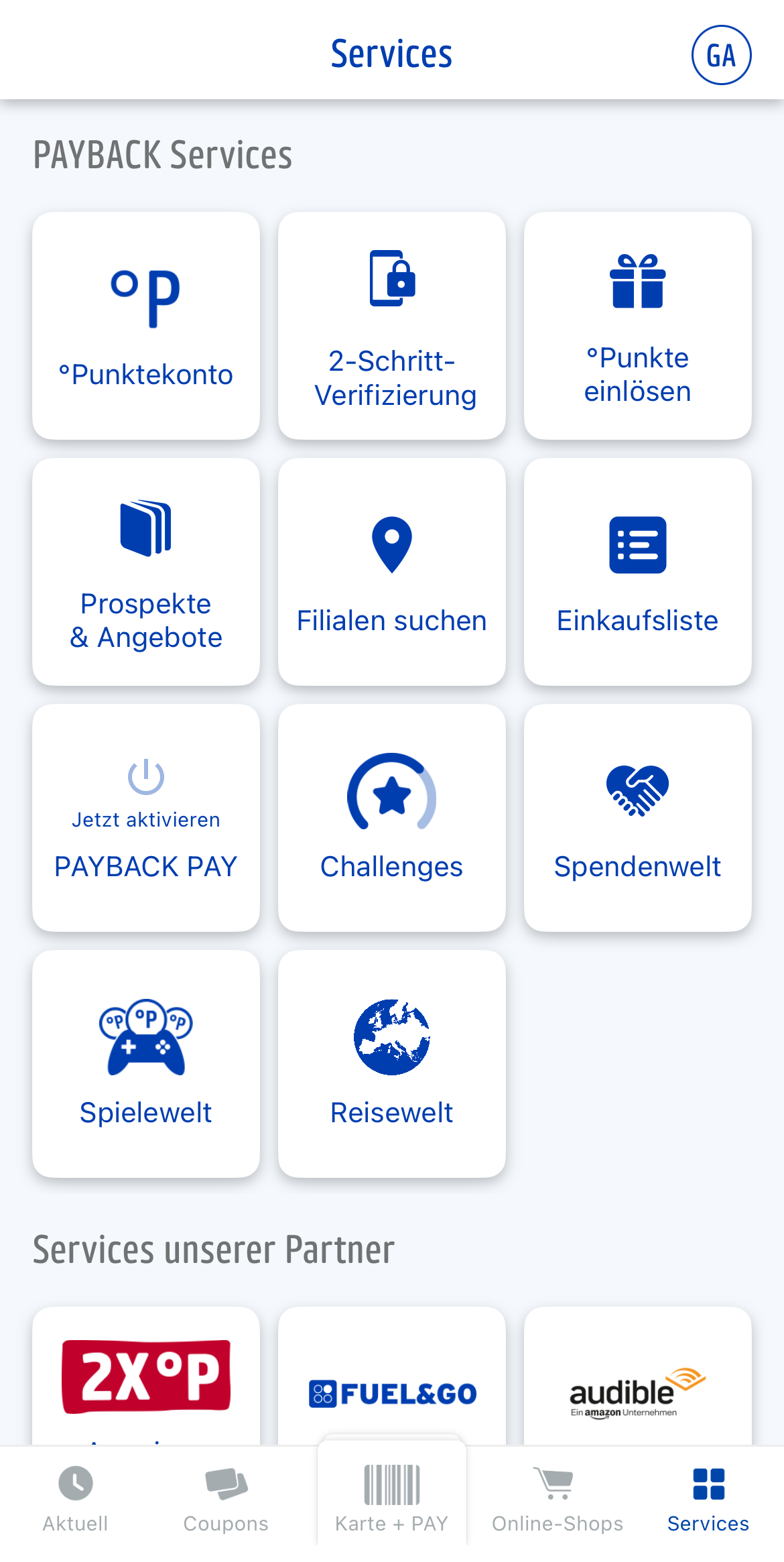Open the audible partner service
The width and height of the screenshot is (784, 1562).
pos(638,1376)
